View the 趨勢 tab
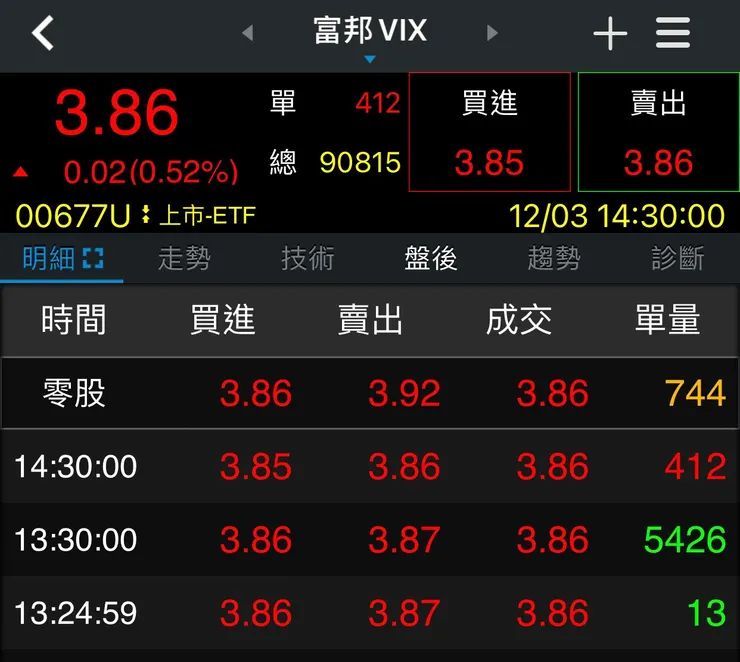Viewport: 740px width, 662px height. [x=554, y=259]
